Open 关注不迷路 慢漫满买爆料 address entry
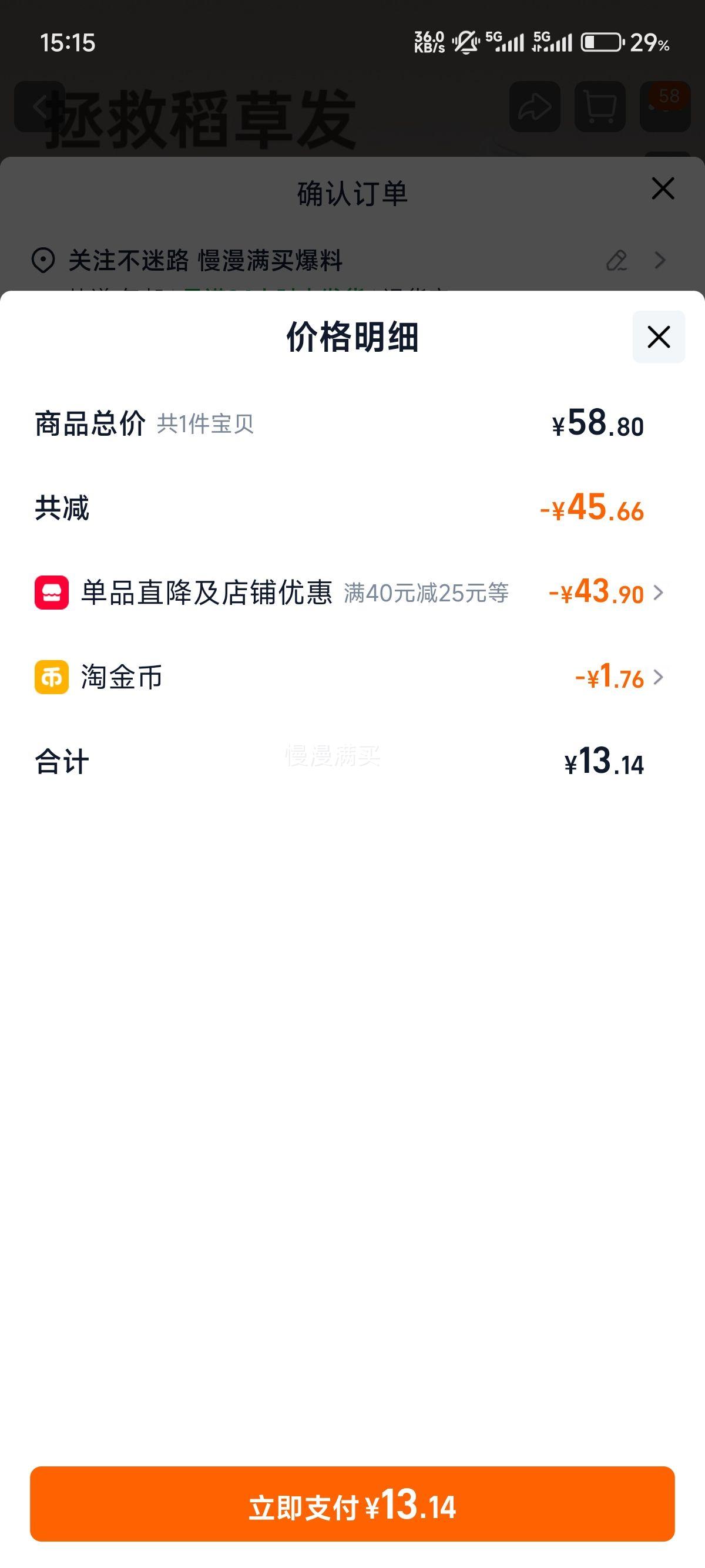This screenshot has width=705, height=1568. click(x=207, y=260)
